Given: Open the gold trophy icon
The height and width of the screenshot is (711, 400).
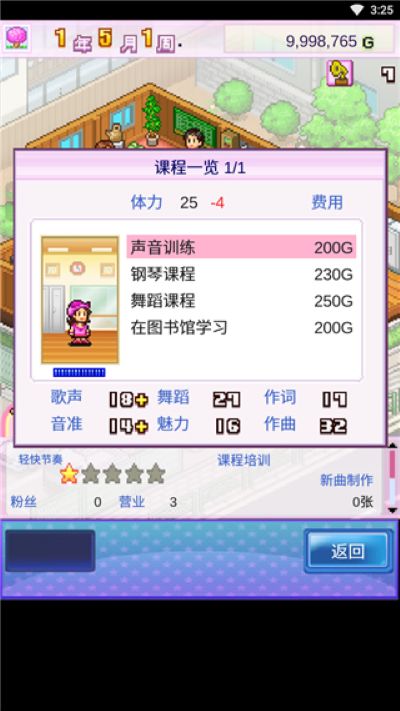Looking at the screenshot, I should (x=340, y=73).
